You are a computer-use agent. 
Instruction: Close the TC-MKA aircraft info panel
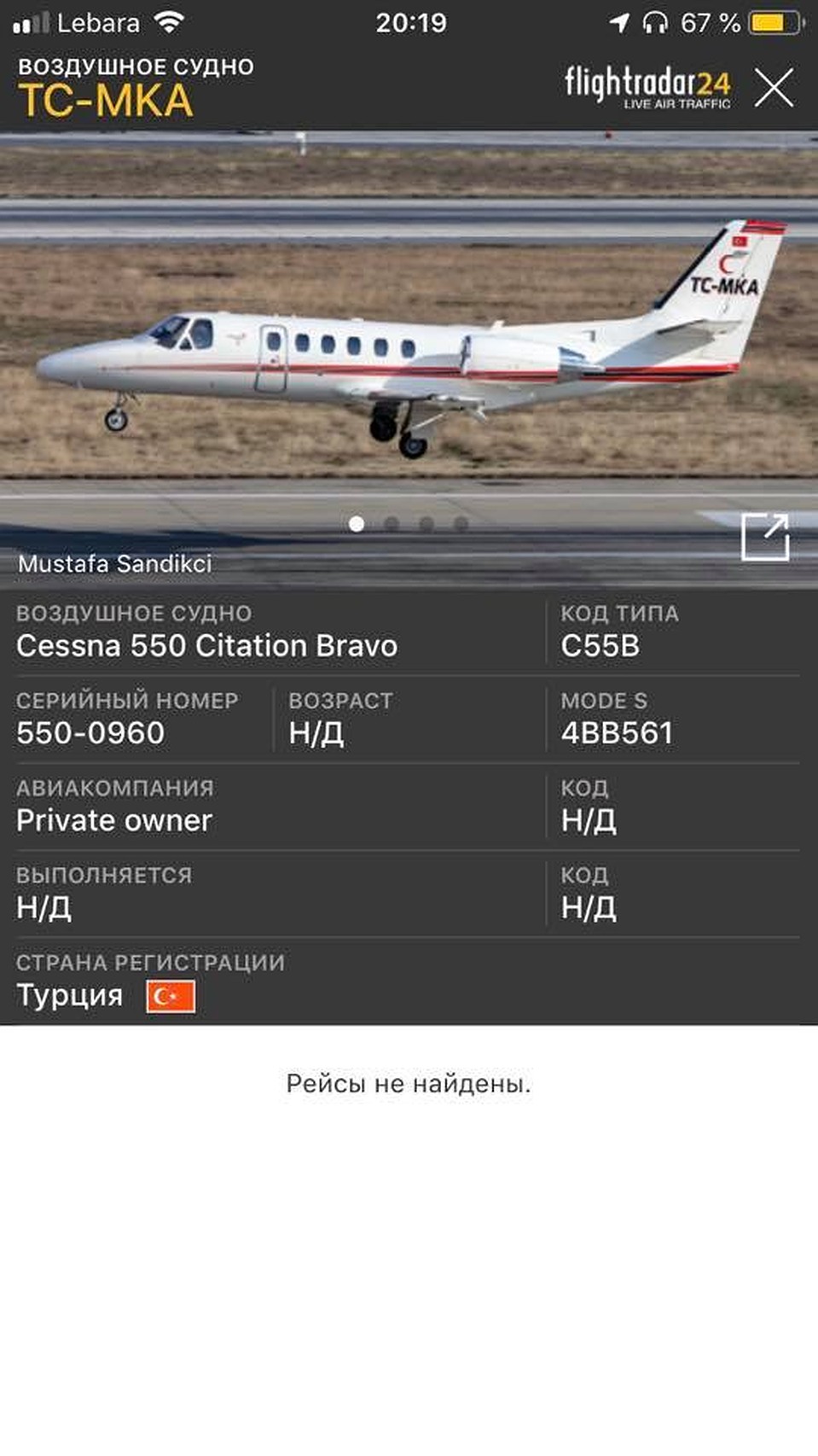773,88
